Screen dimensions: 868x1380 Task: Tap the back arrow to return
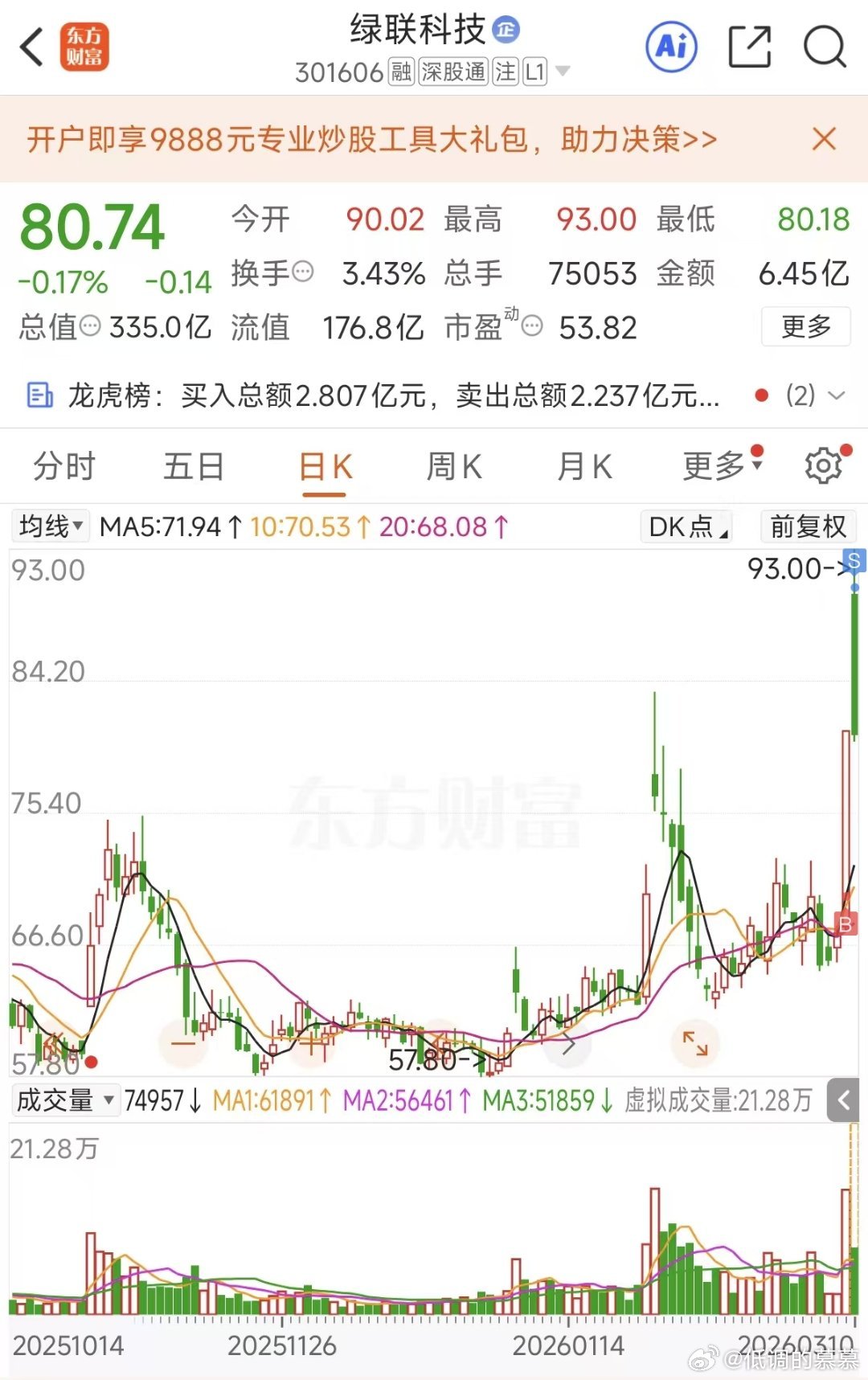(32, 47)
